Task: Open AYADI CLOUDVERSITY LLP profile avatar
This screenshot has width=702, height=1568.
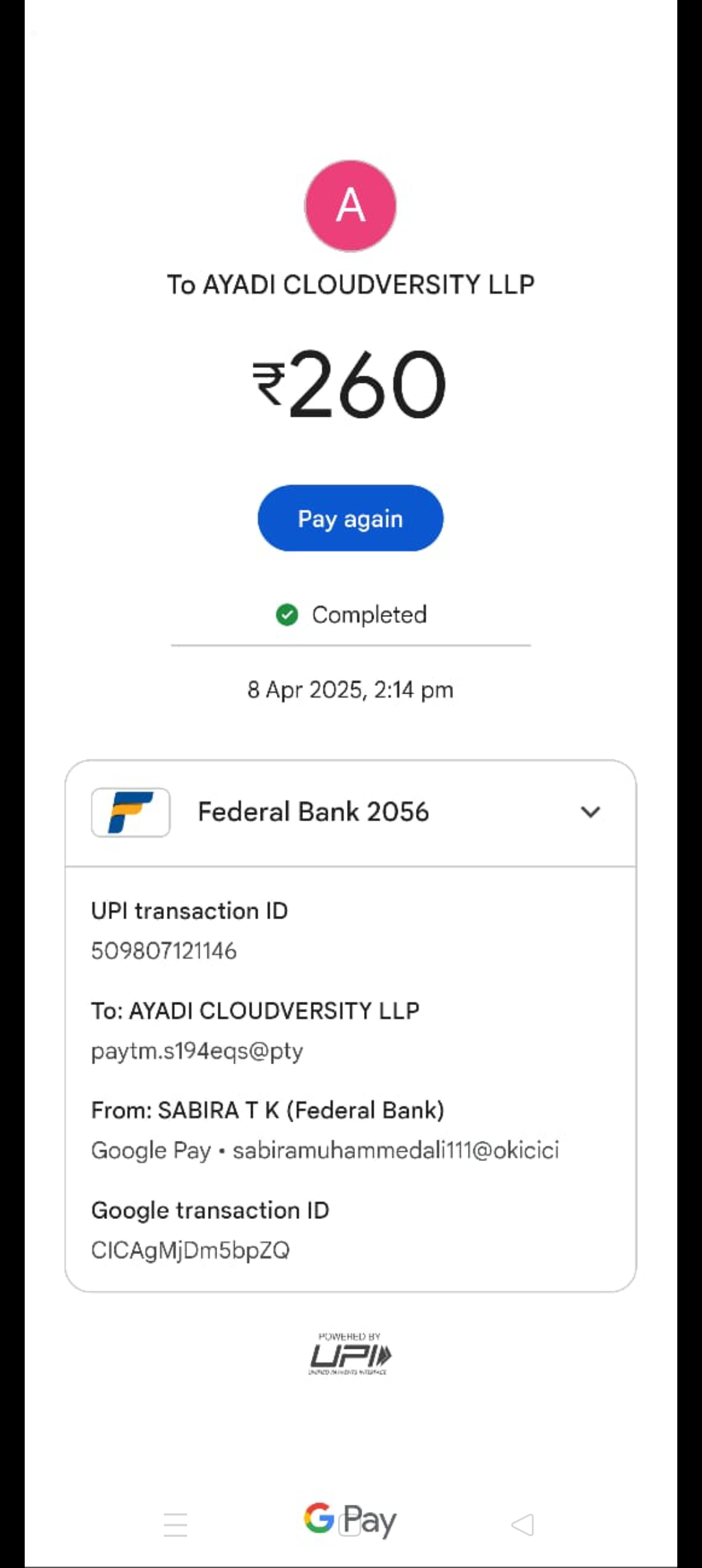Action: pos(350,205)
